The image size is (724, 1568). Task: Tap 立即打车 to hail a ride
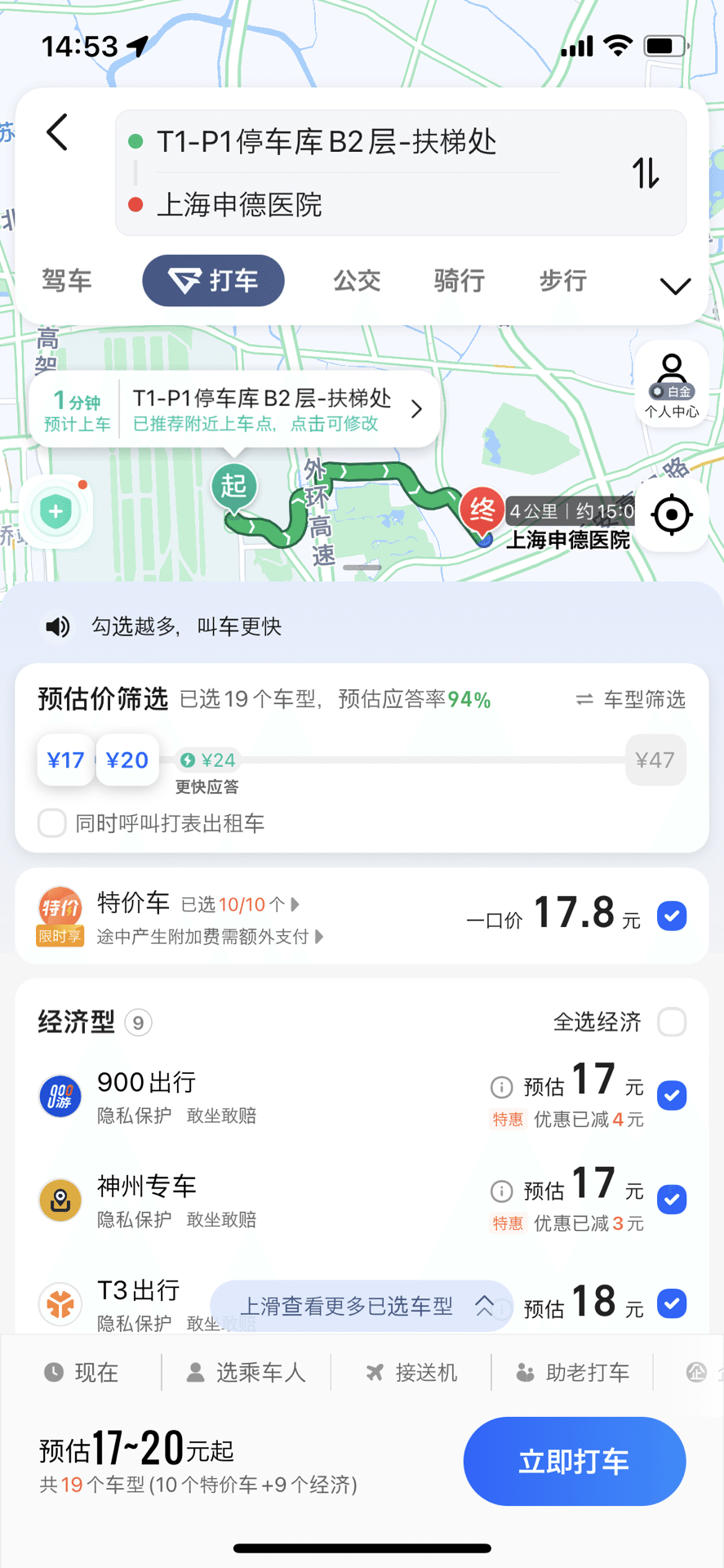pyautogui.click(x=574, y=1461)
